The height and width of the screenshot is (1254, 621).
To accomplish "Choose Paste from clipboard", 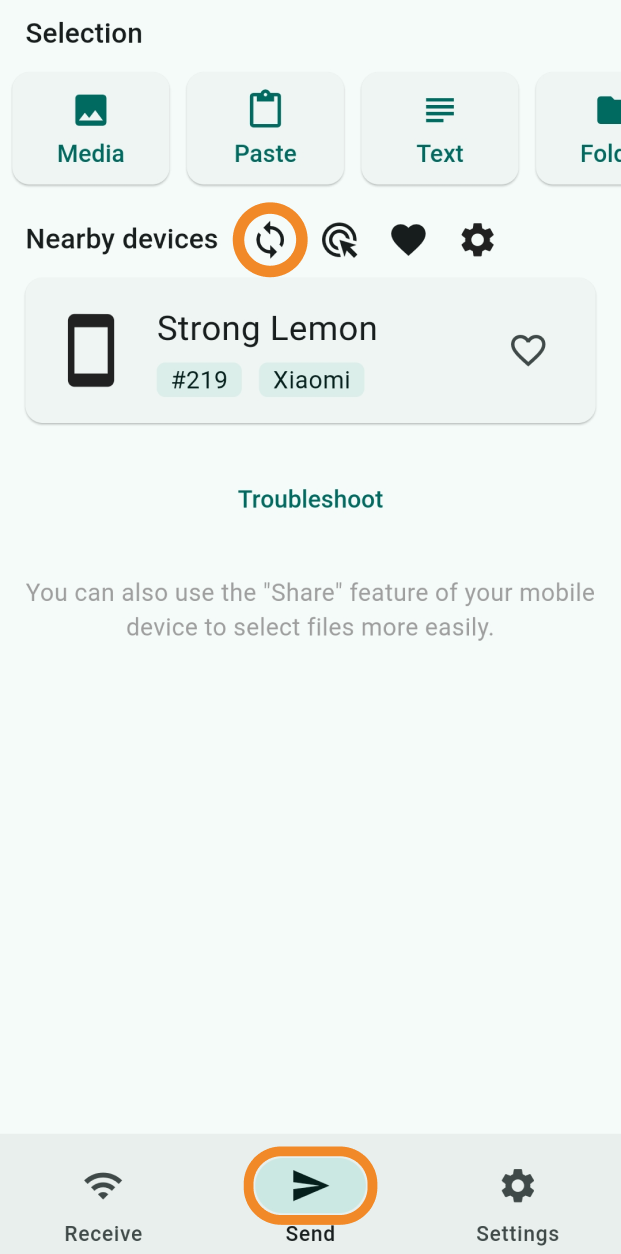I will point(265,129).
